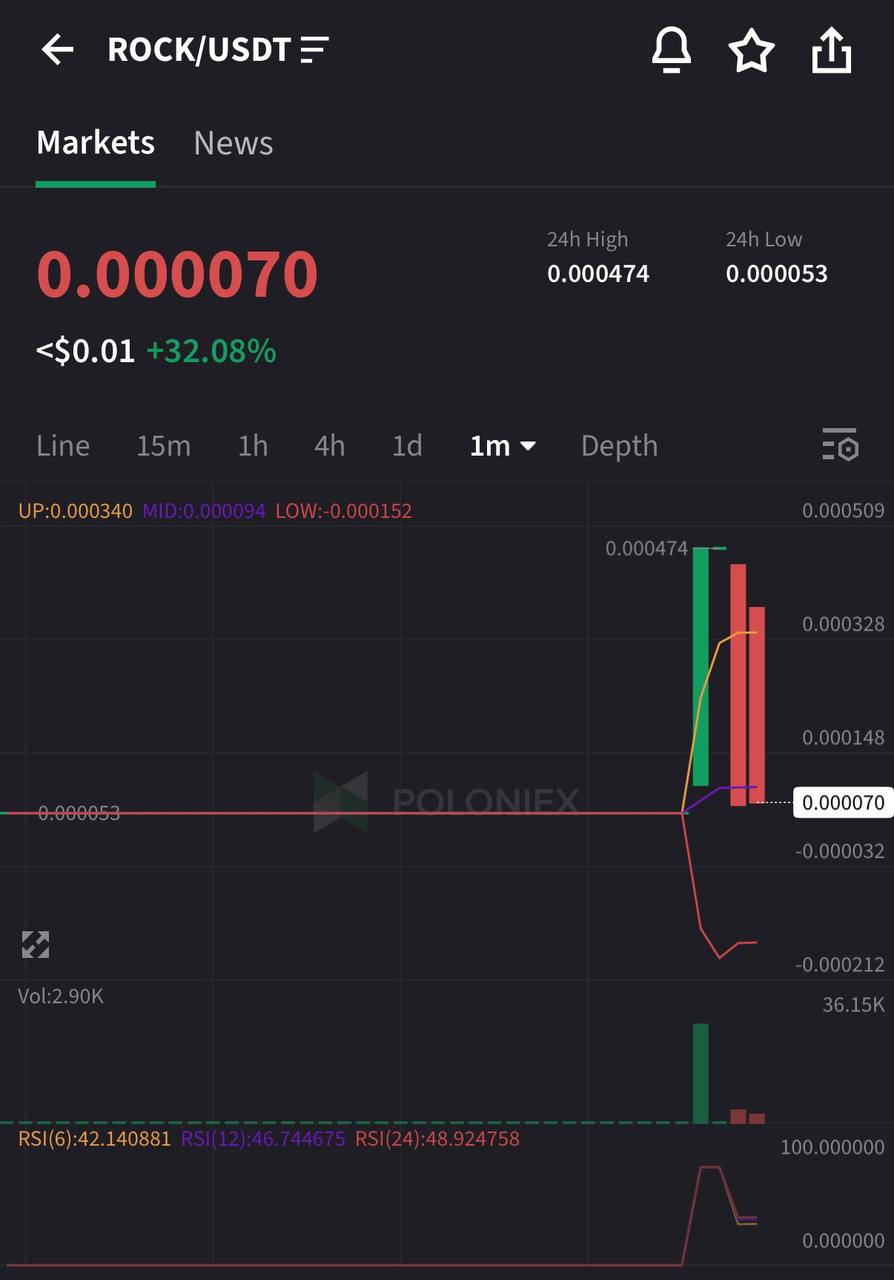894x1280 pixels.
Task: Set a price alert with the bell
Action: tap(672, 49)
